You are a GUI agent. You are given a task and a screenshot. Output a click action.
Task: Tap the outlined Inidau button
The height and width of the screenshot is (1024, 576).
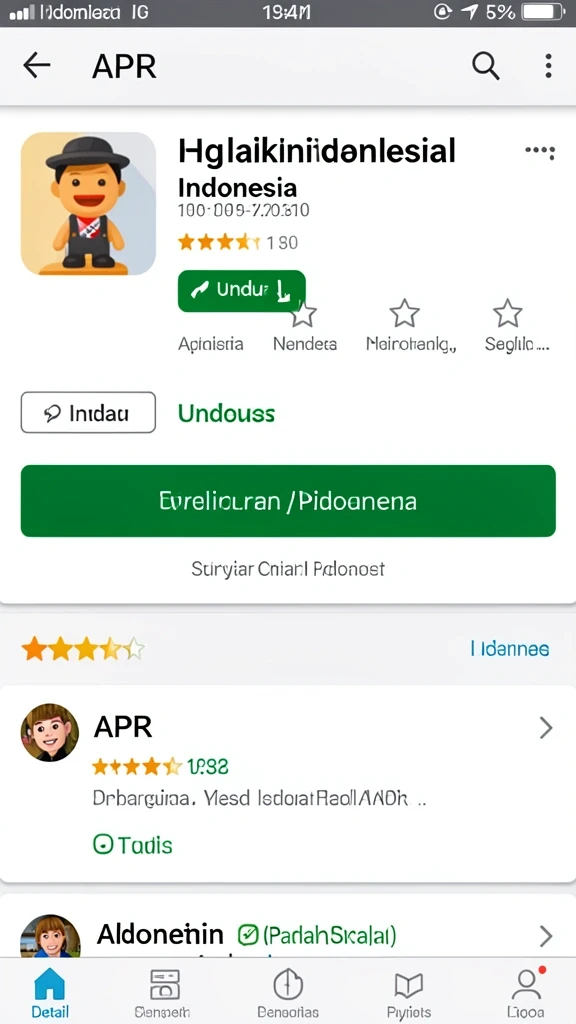[x=88, y=412]
